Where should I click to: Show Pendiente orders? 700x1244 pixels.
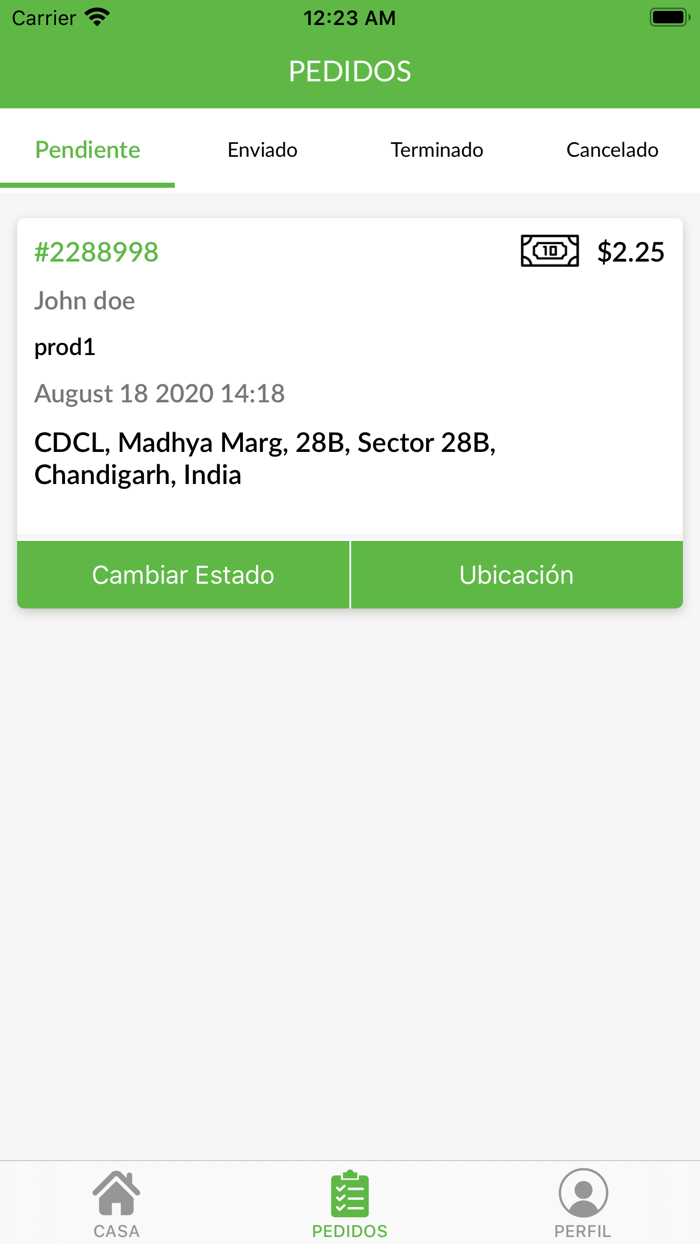click(87, 150)
